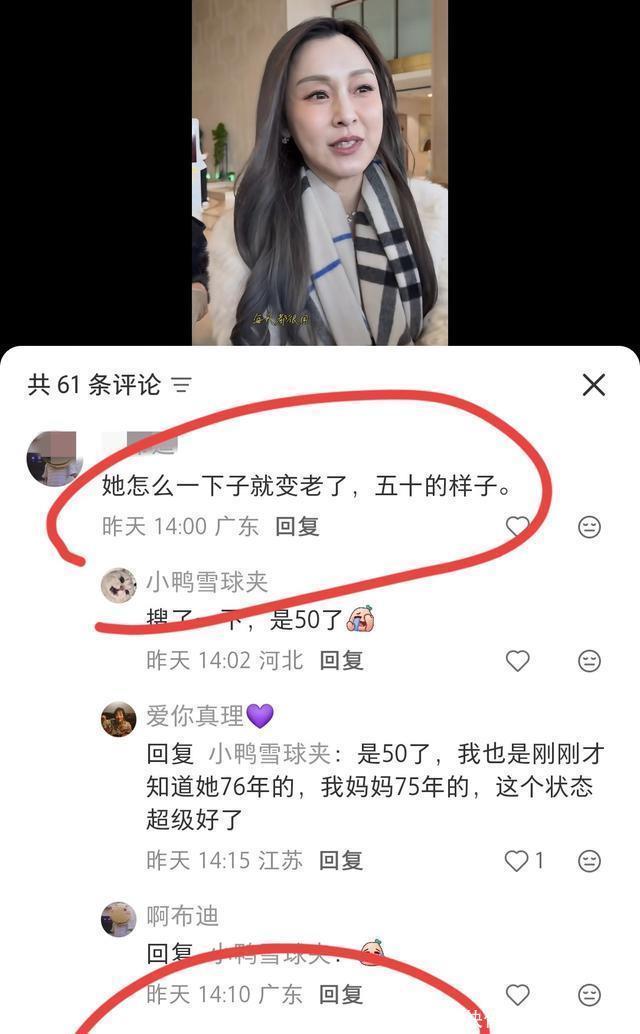Like 爱你真理's comment with 1 like
This screenshot has width=640, height=1034.
click(517, 860)
